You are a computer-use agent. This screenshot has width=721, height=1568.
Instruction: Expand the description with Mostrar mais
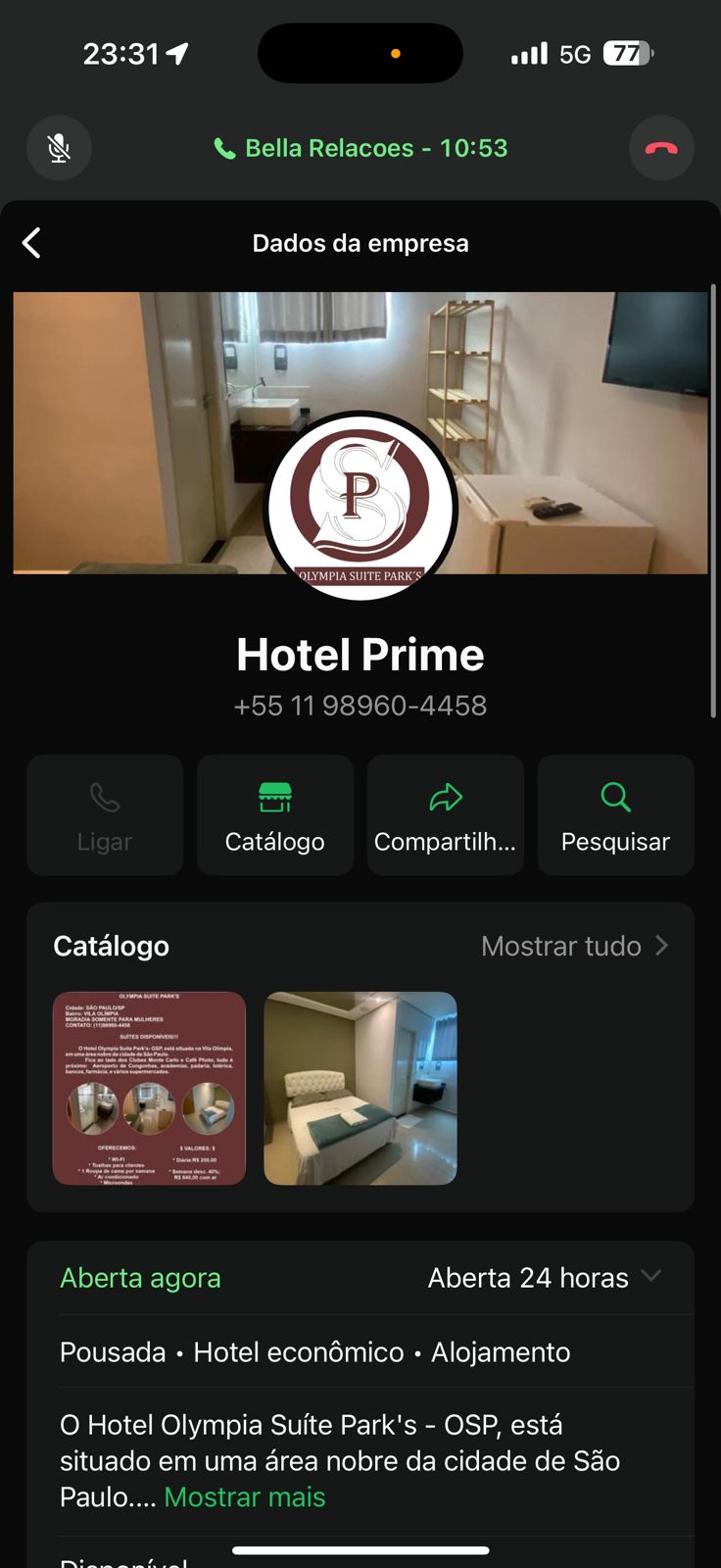pos(245,1497)
